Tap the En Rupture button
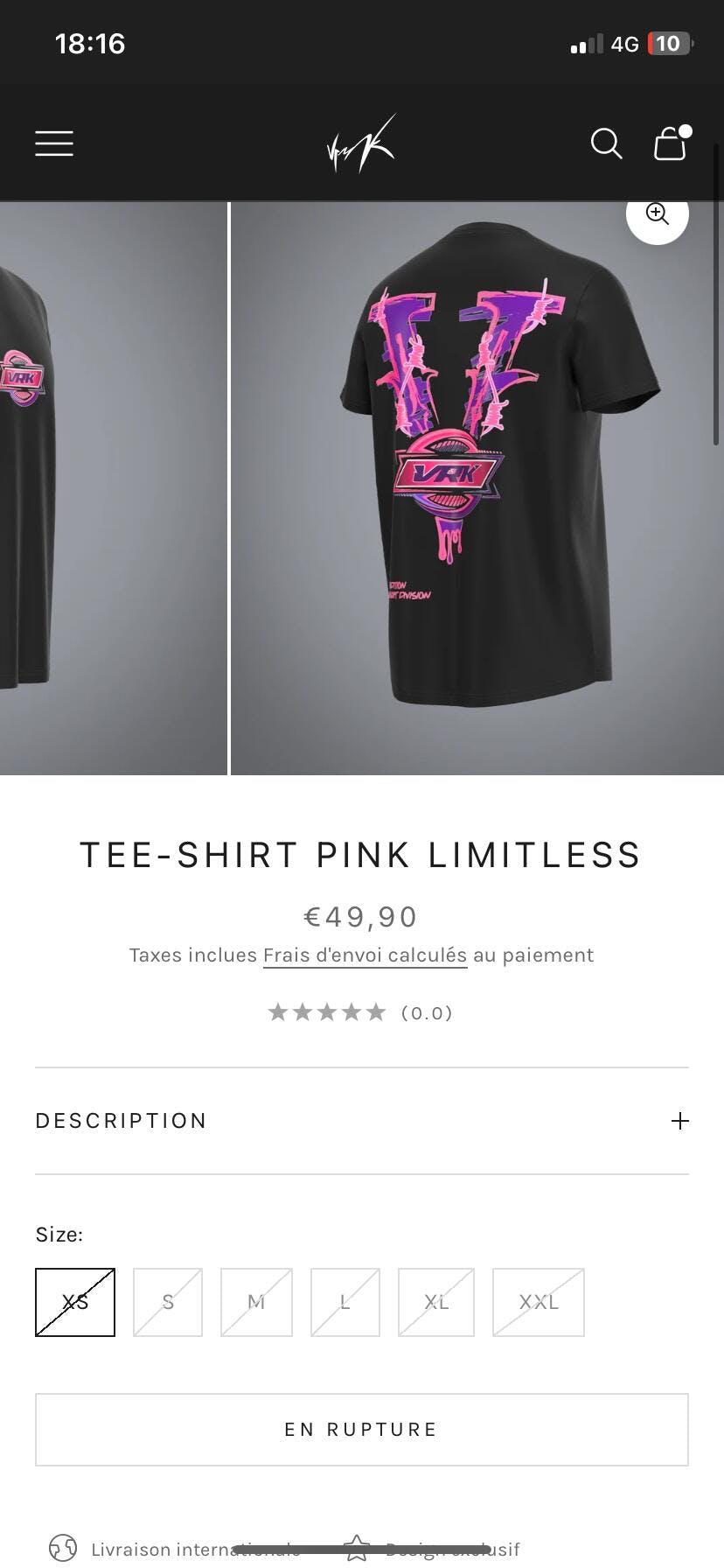Screen dimensions: 724x1568 pyautogui.click(x=362, y=1429)
